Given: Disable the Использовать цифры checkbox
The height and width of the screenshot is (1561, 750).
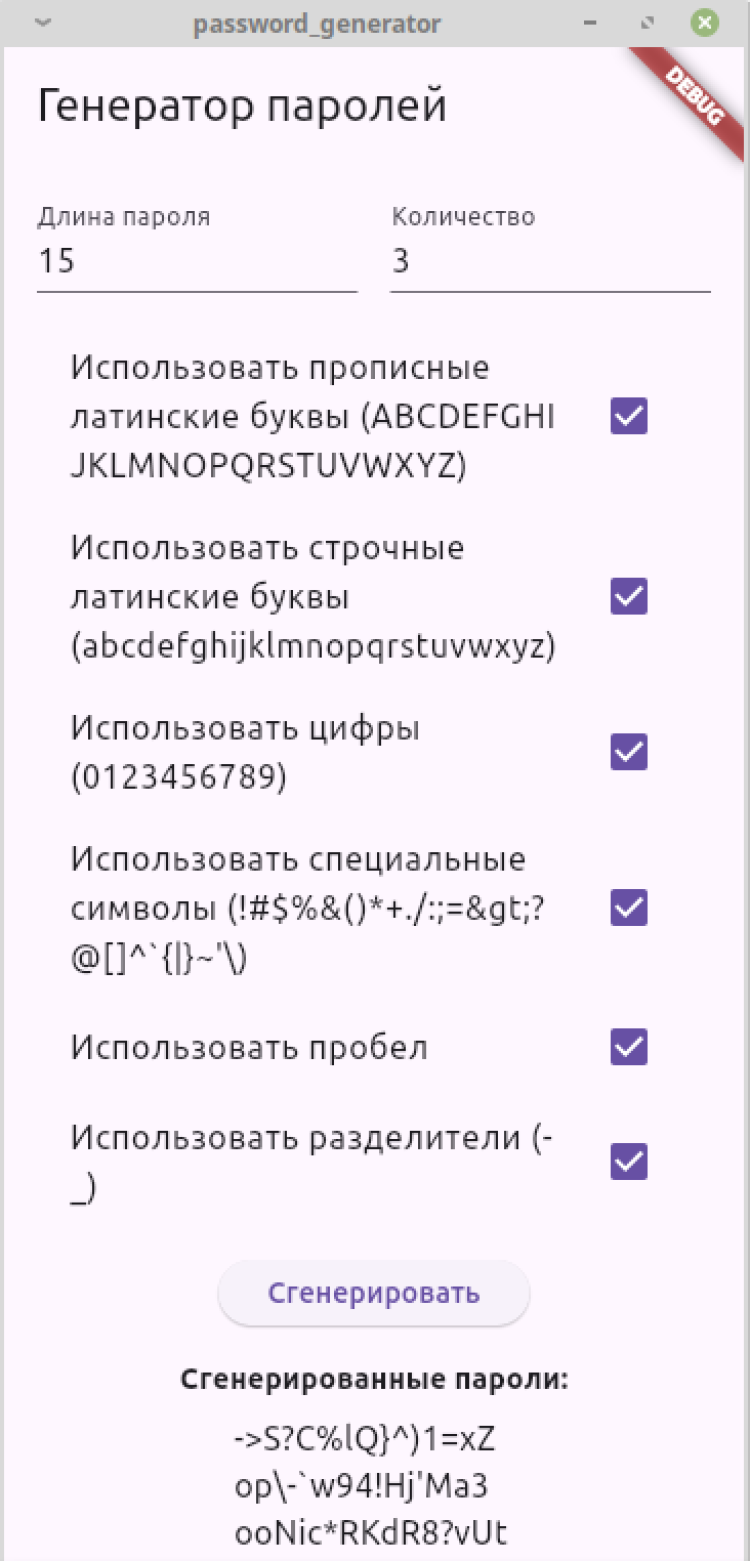Looking at the screenshot, I should 629,752.
